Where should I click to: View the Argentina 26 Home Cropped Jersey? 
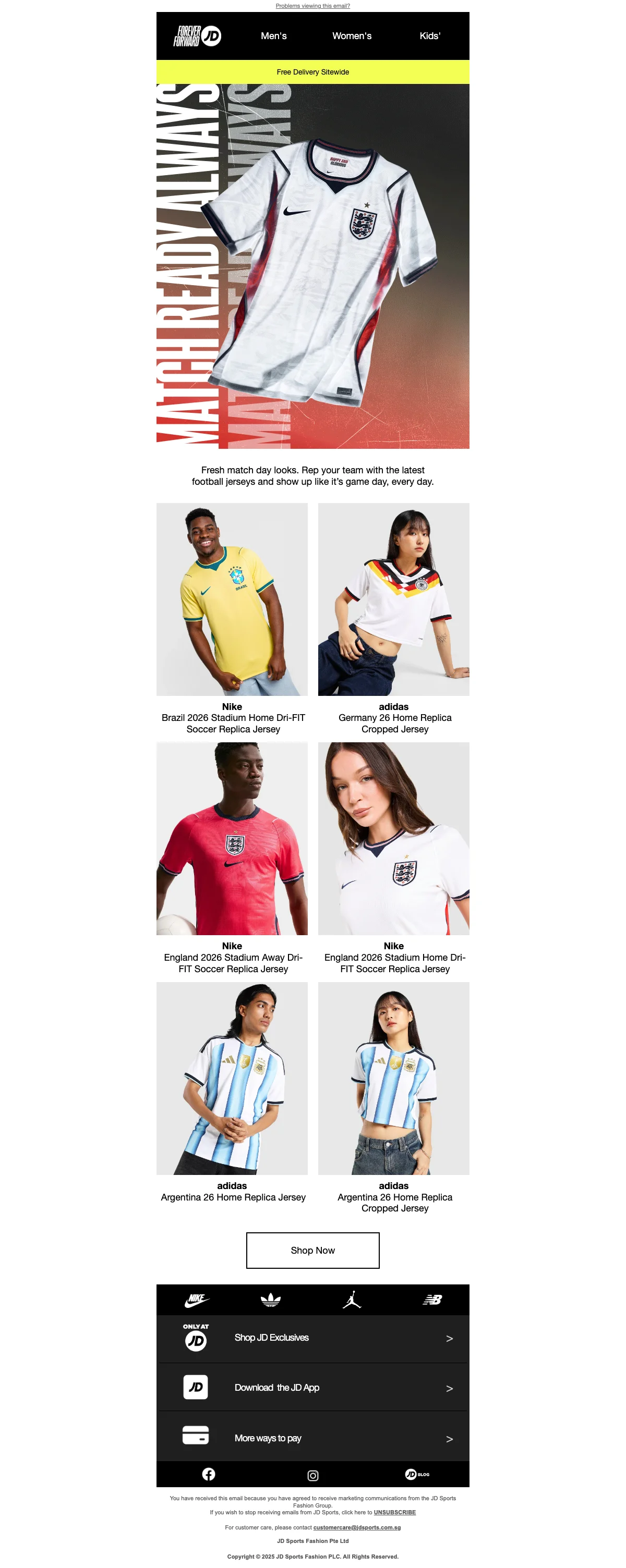tap(393, 1077)
